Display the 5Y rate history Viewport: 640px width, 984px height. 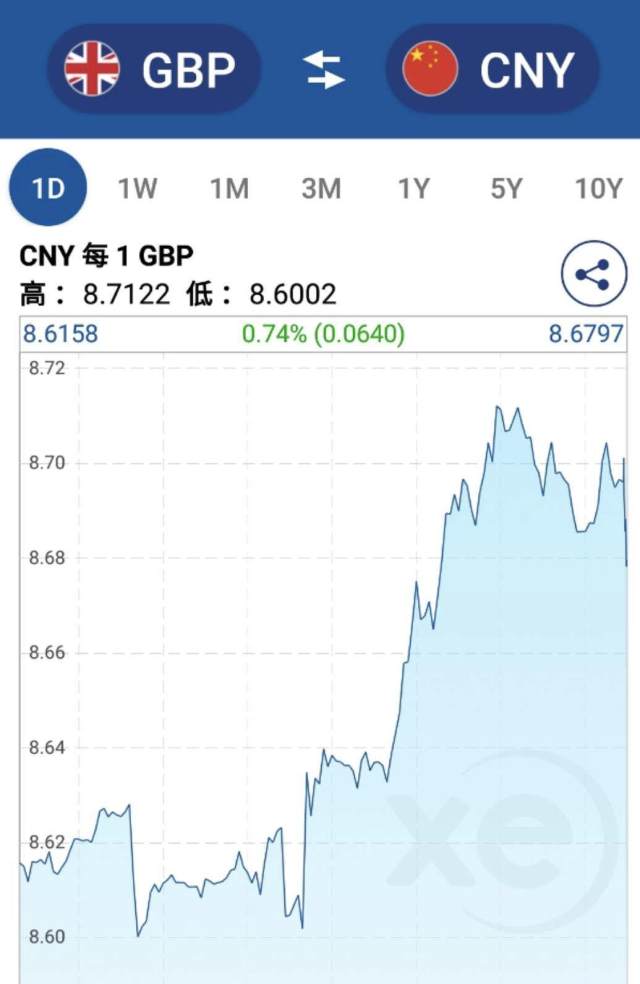coord(506,188)
